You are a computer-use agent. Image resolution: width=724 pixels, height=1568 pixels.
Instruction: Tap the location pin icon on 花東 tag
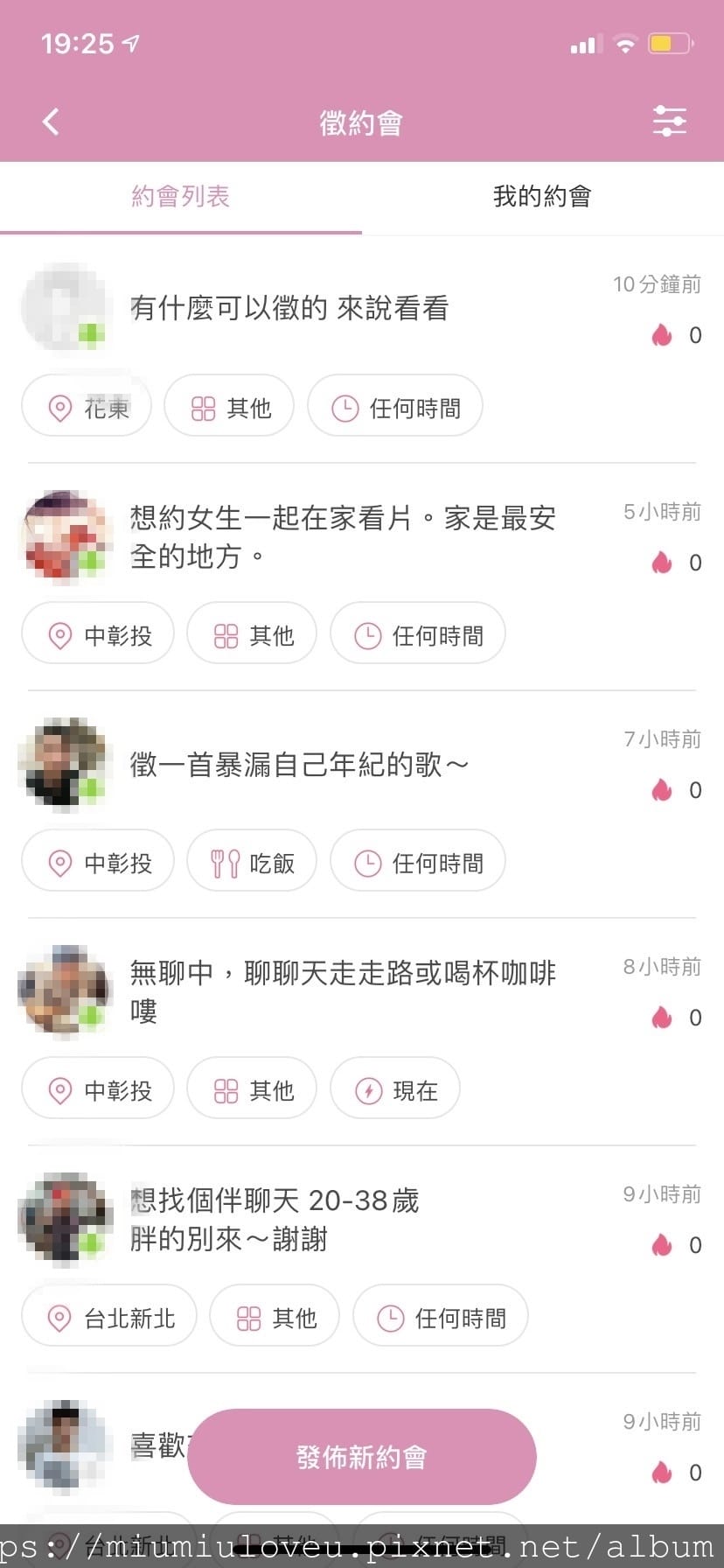tap(59, 407)
